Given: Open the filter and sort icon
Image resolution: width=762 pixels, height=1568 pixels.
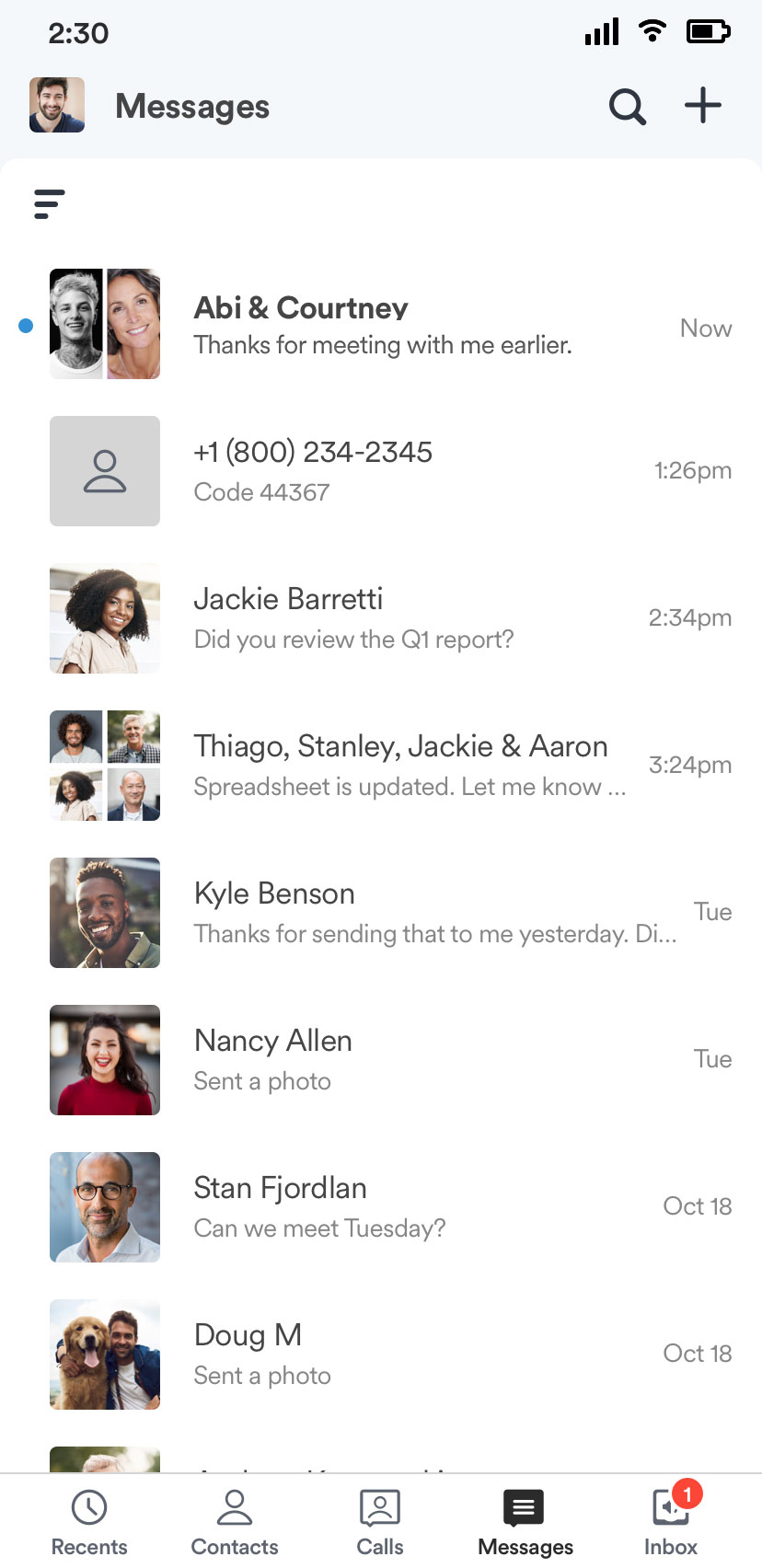Looking at the screenshot, I should click(50, 204).
